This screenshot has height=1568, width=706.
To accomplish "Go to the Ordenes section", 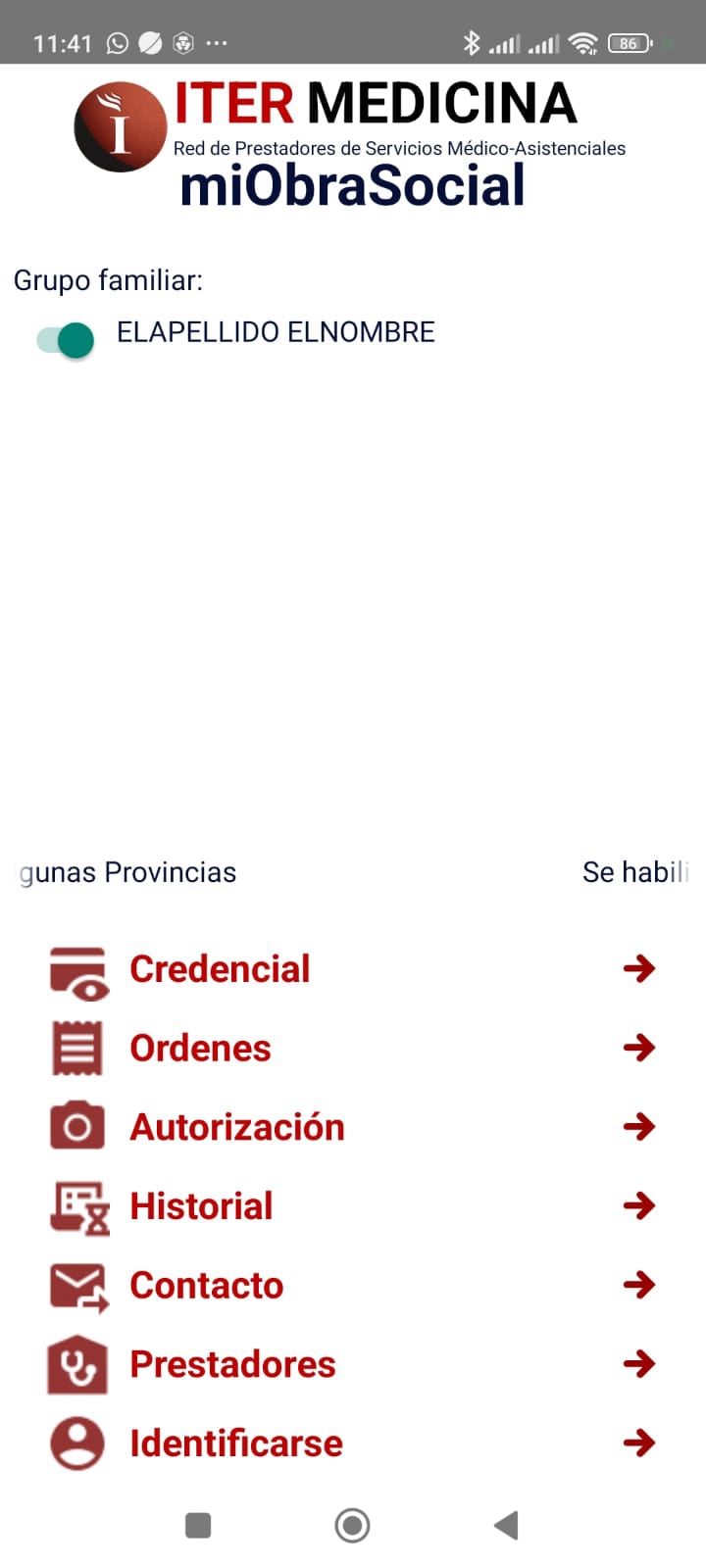I will (x=200, y=1049).
